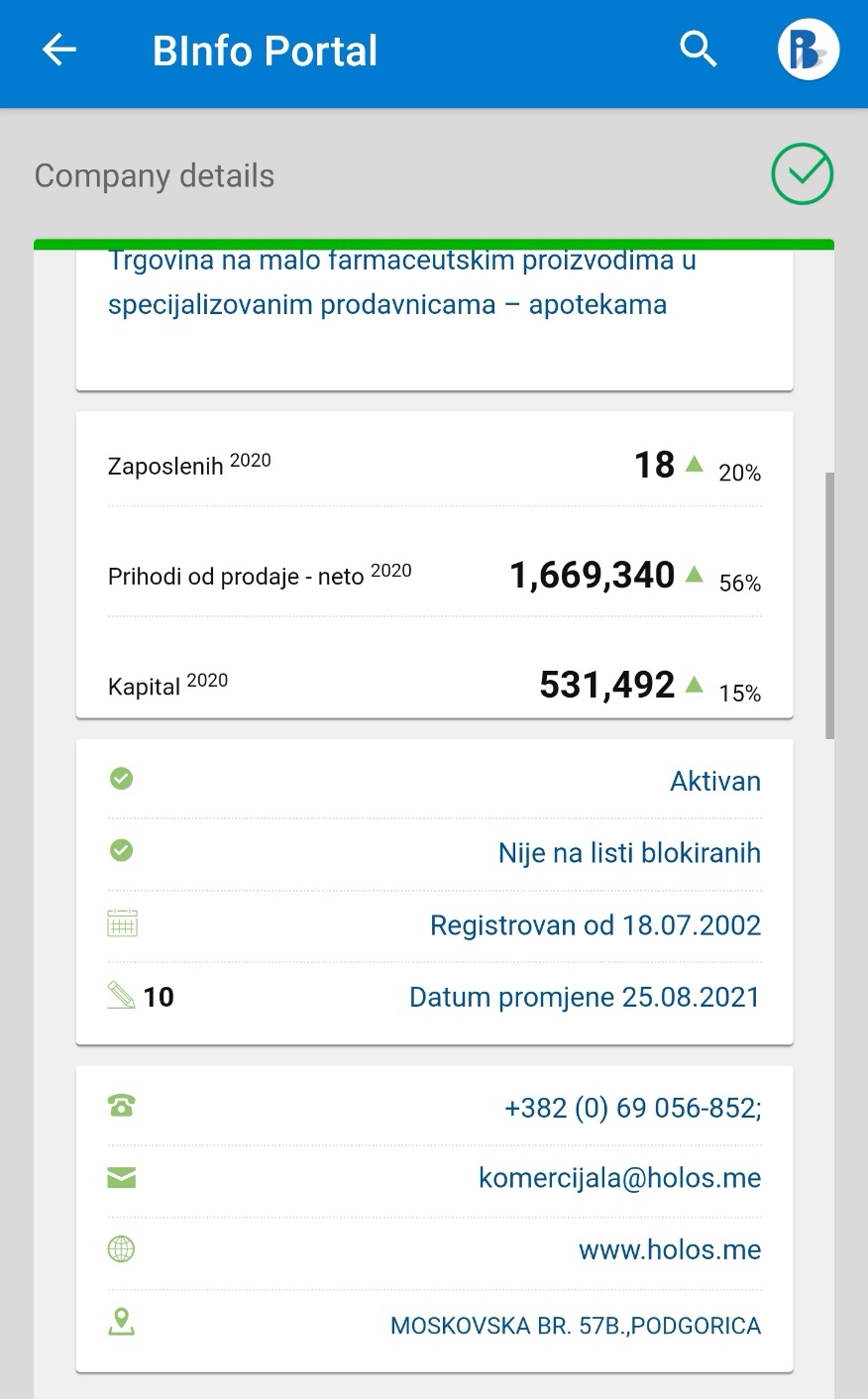
Task: Go back using the arrow icon
Action: (59, 50)
